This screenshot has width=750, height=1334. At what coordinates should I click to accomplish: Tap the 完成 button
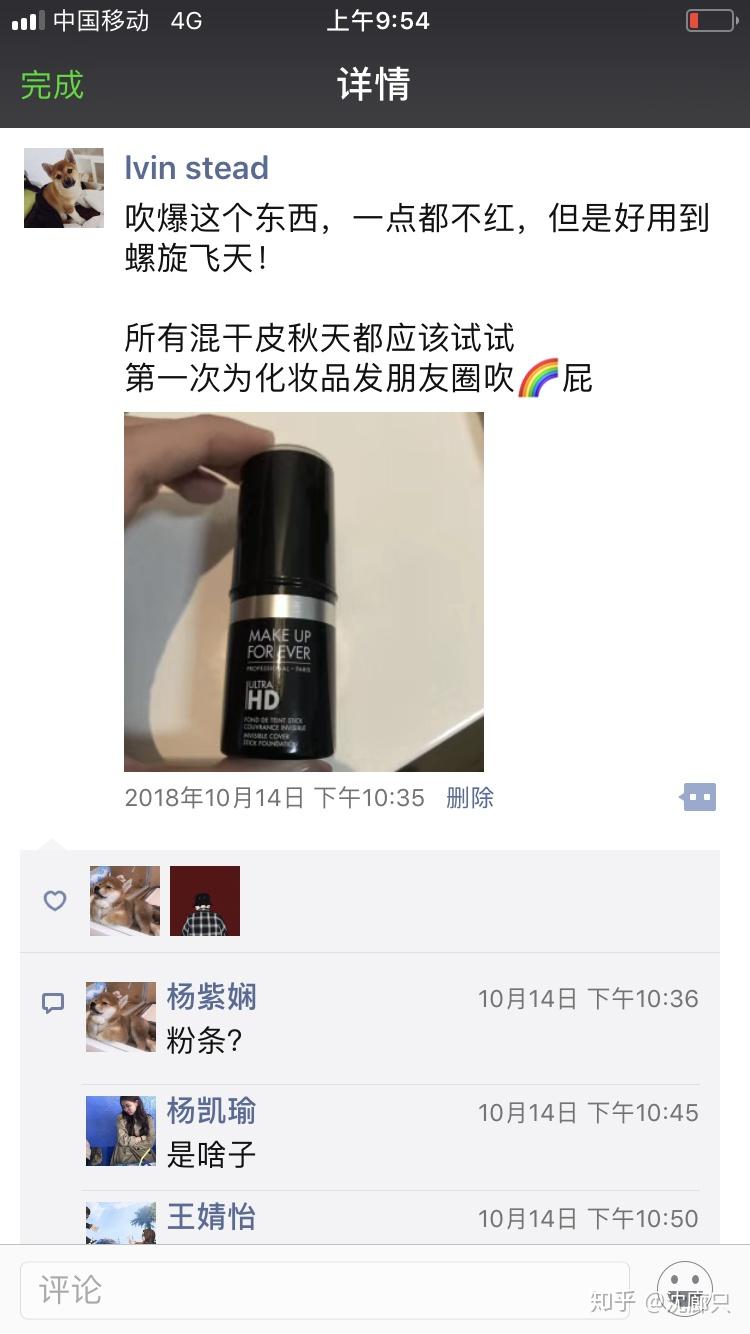(x=52, y=85)
